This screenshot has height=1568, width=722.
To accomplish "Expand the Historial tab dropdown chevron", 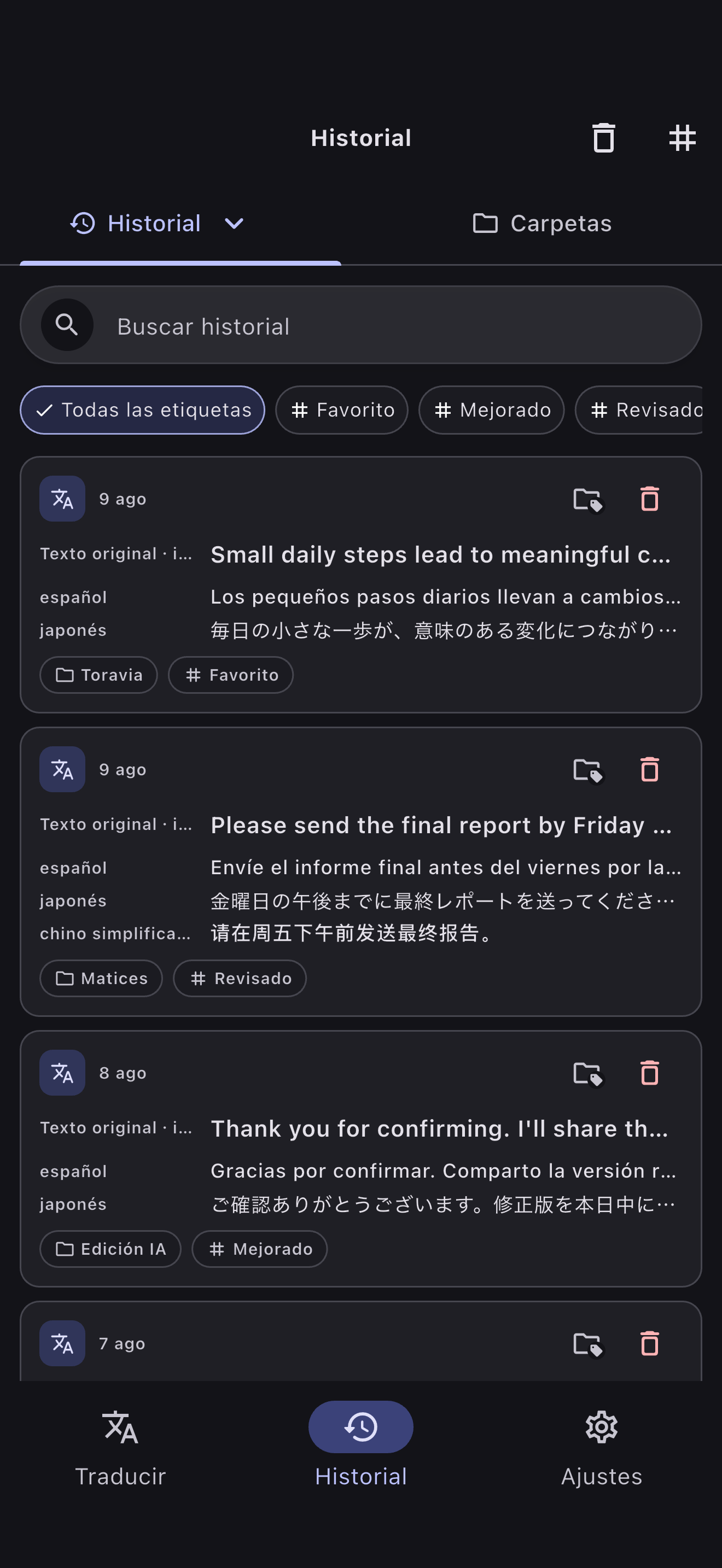I will coord(234,224).
